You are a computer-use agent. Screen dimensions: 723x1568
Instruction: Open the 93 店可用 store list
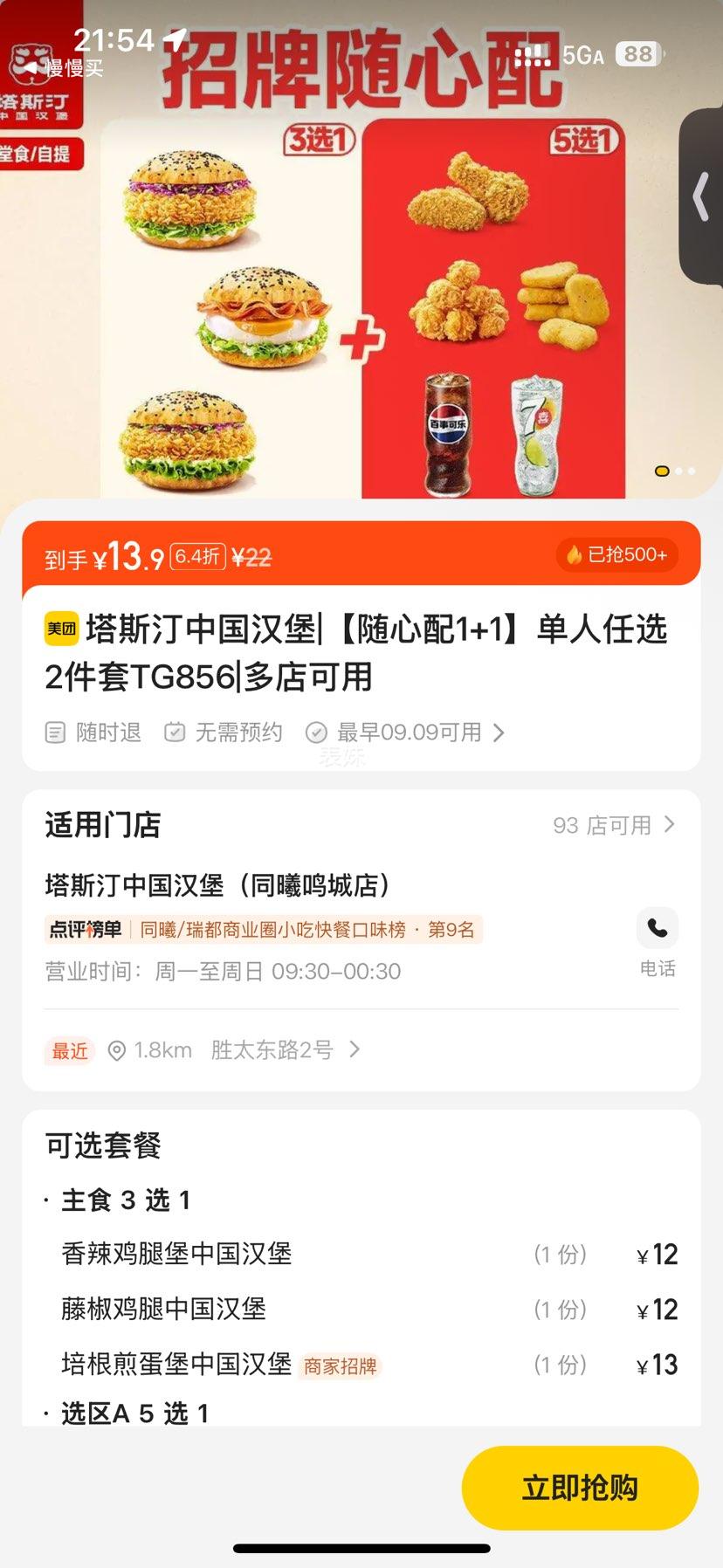[x=613, y=825]
